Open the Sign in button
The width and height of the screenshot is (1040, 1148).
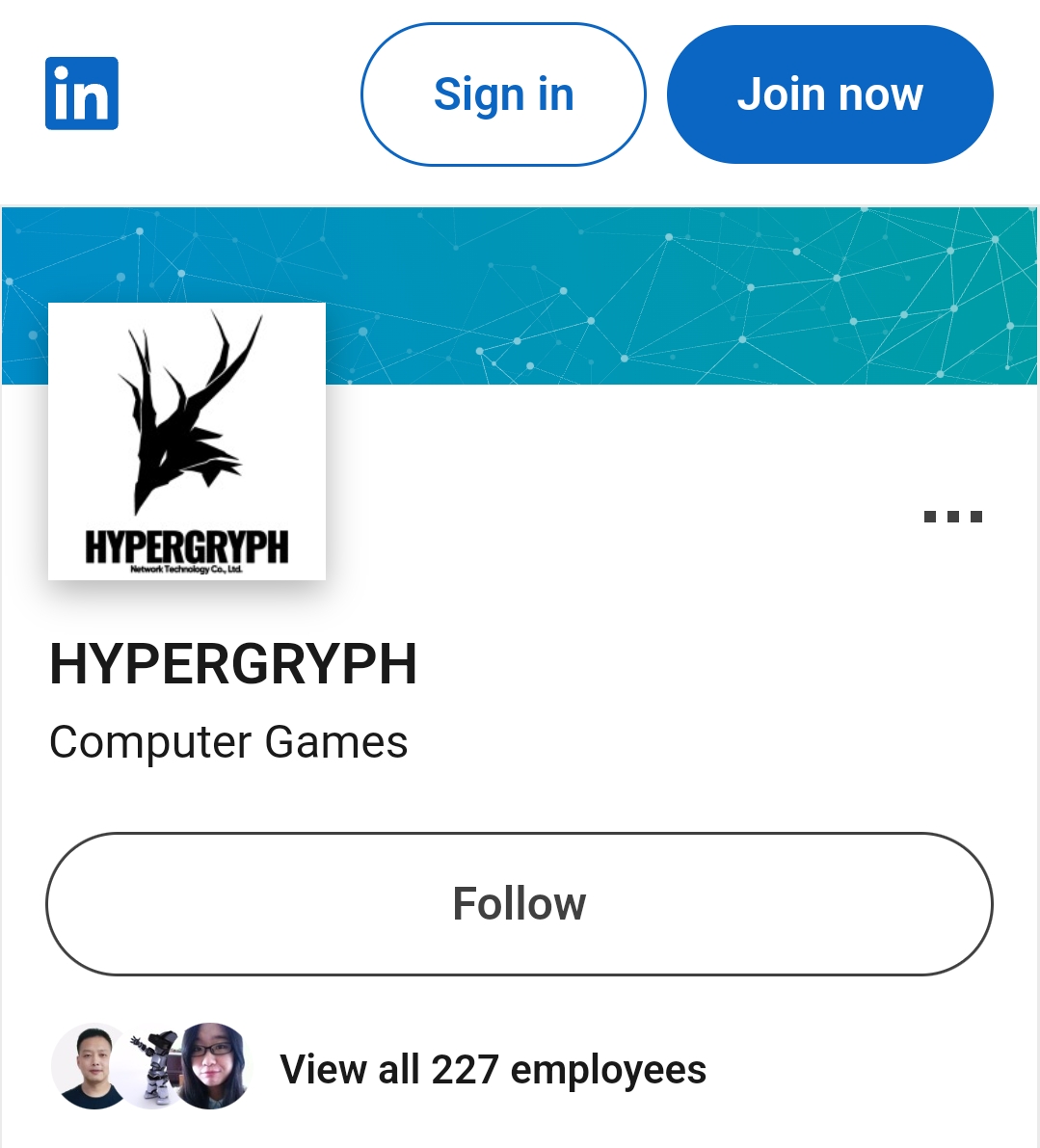pyautogui.click(x=503, y=94)
